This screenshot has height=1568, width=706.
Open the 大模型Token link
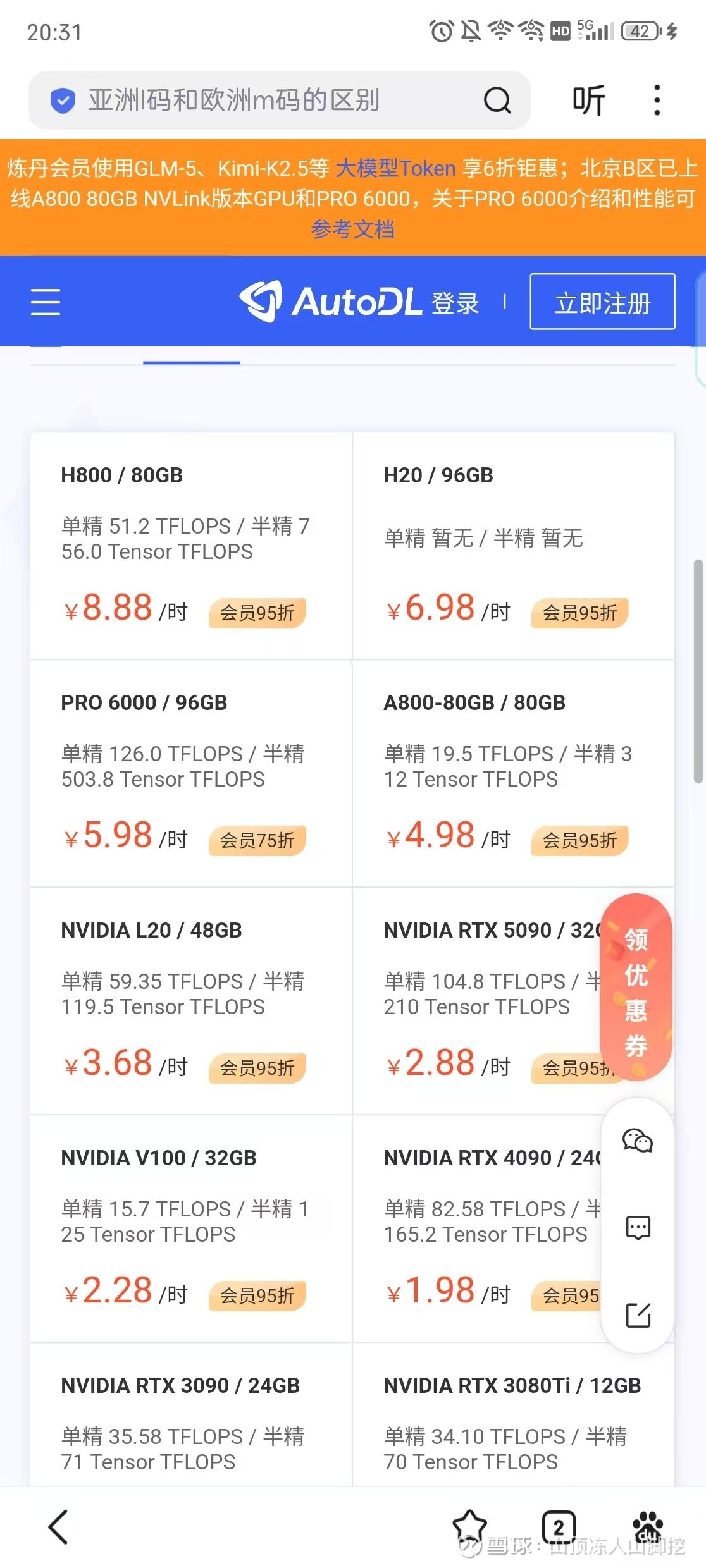coord(395,168)
